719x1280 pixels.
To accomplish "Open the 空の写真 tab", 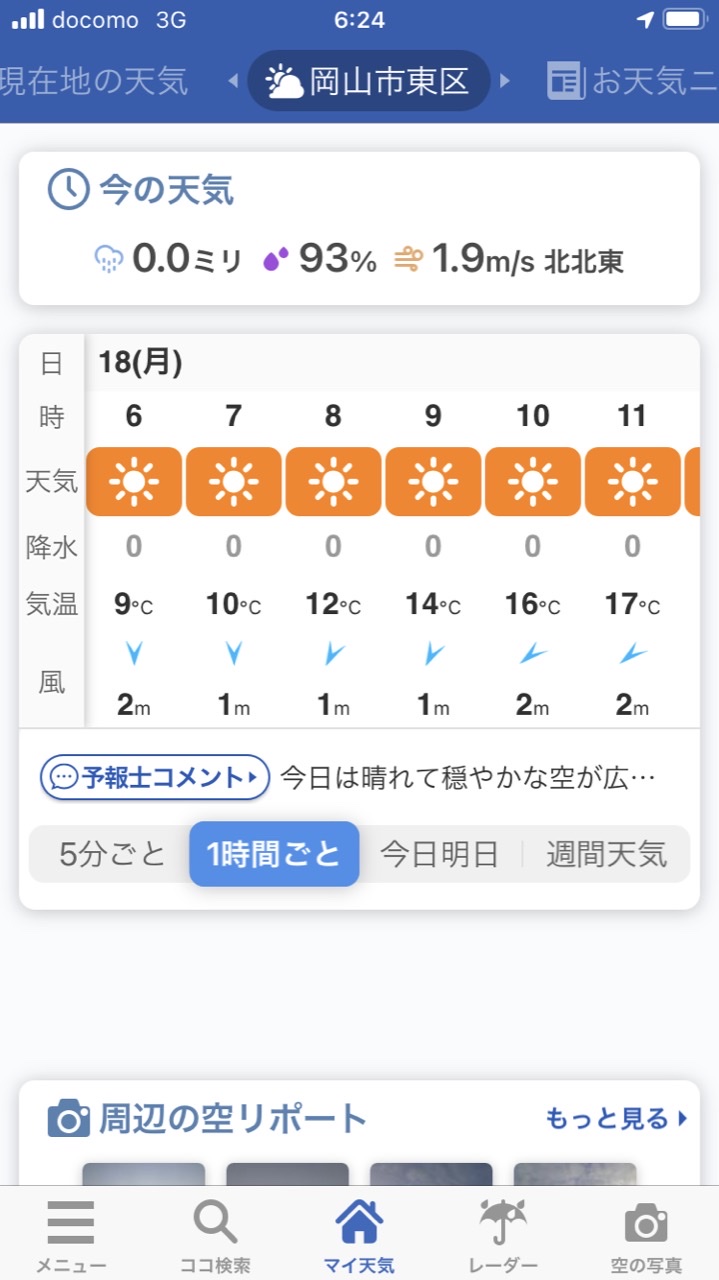I will [x=647, y=1236].
